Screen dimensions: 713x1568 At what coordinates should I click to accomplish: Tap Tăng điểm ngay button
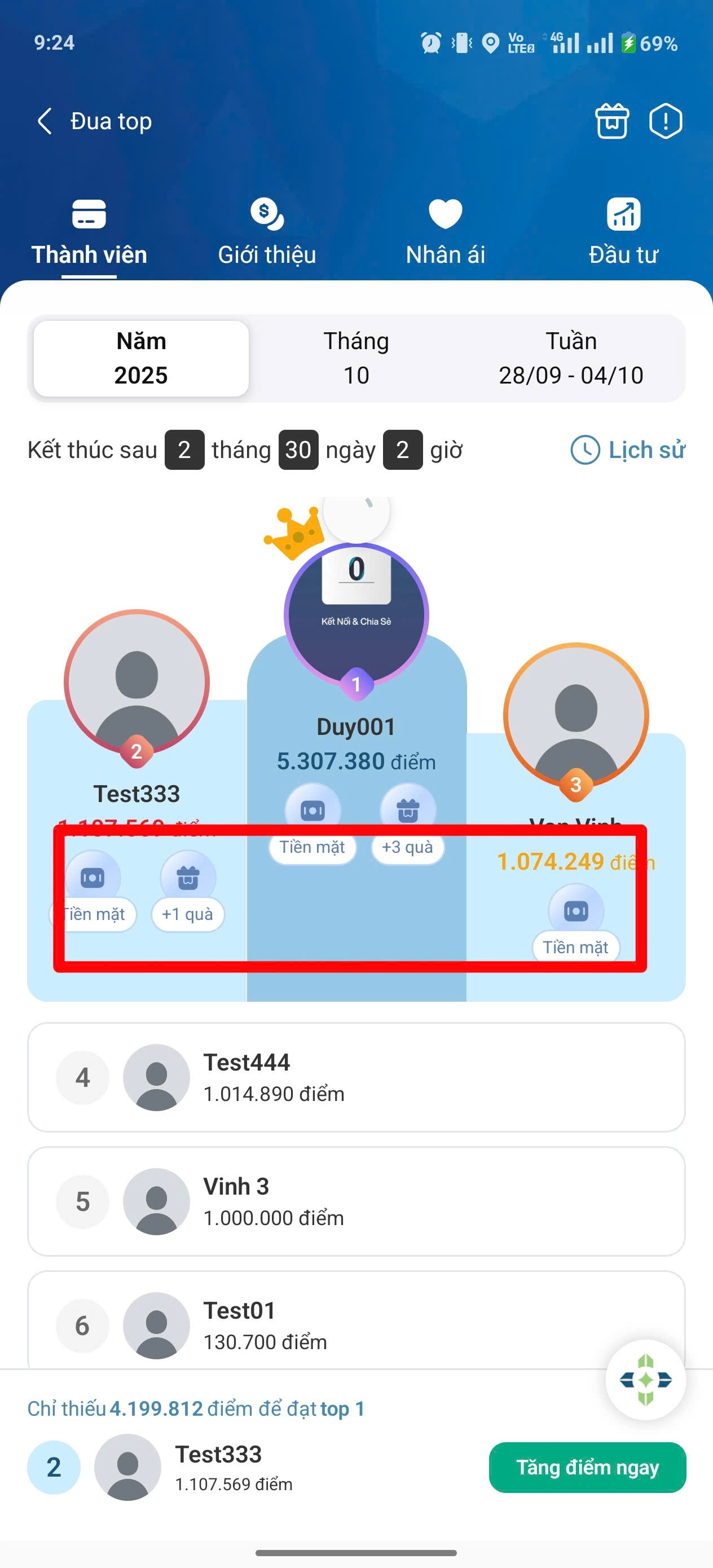(588, 1468)
